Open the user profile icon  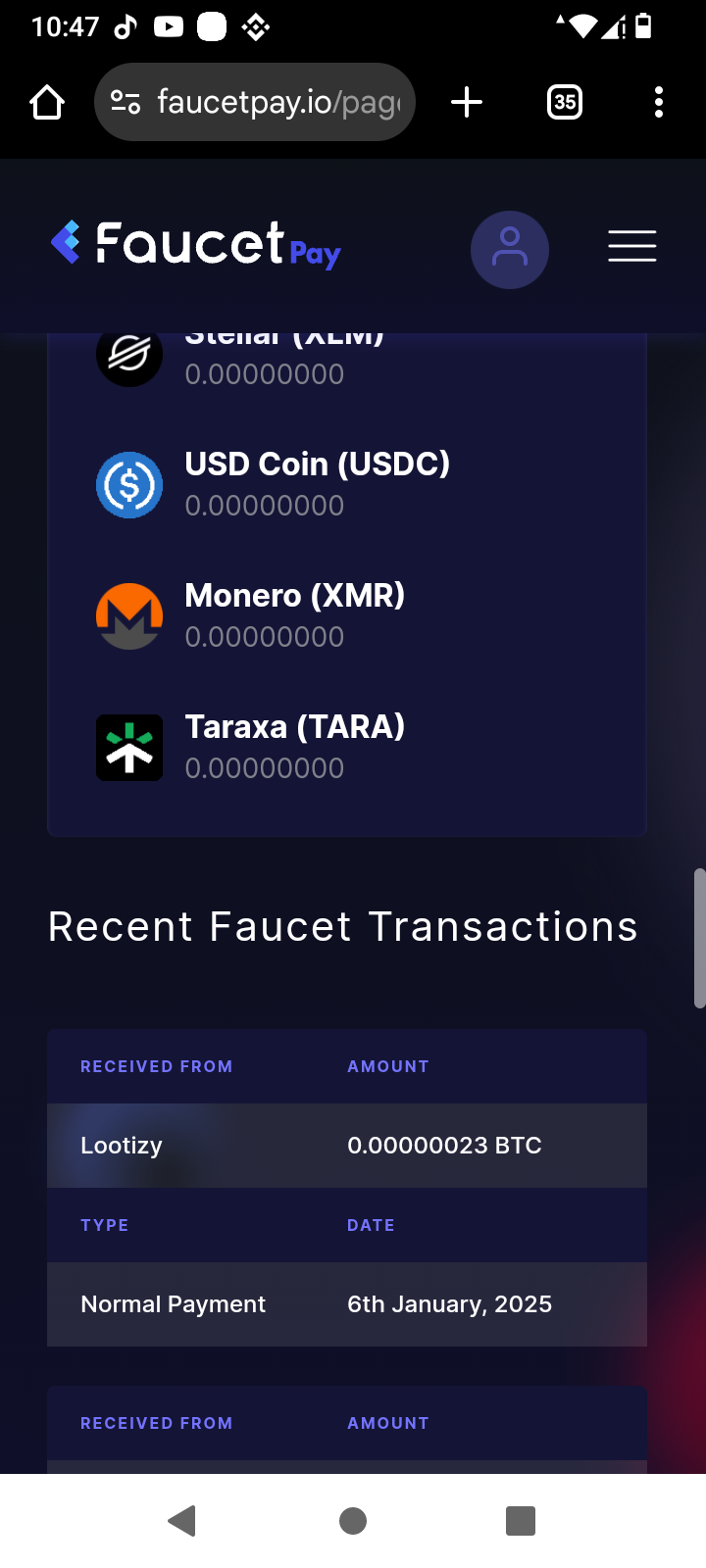(x=510, y=250)
